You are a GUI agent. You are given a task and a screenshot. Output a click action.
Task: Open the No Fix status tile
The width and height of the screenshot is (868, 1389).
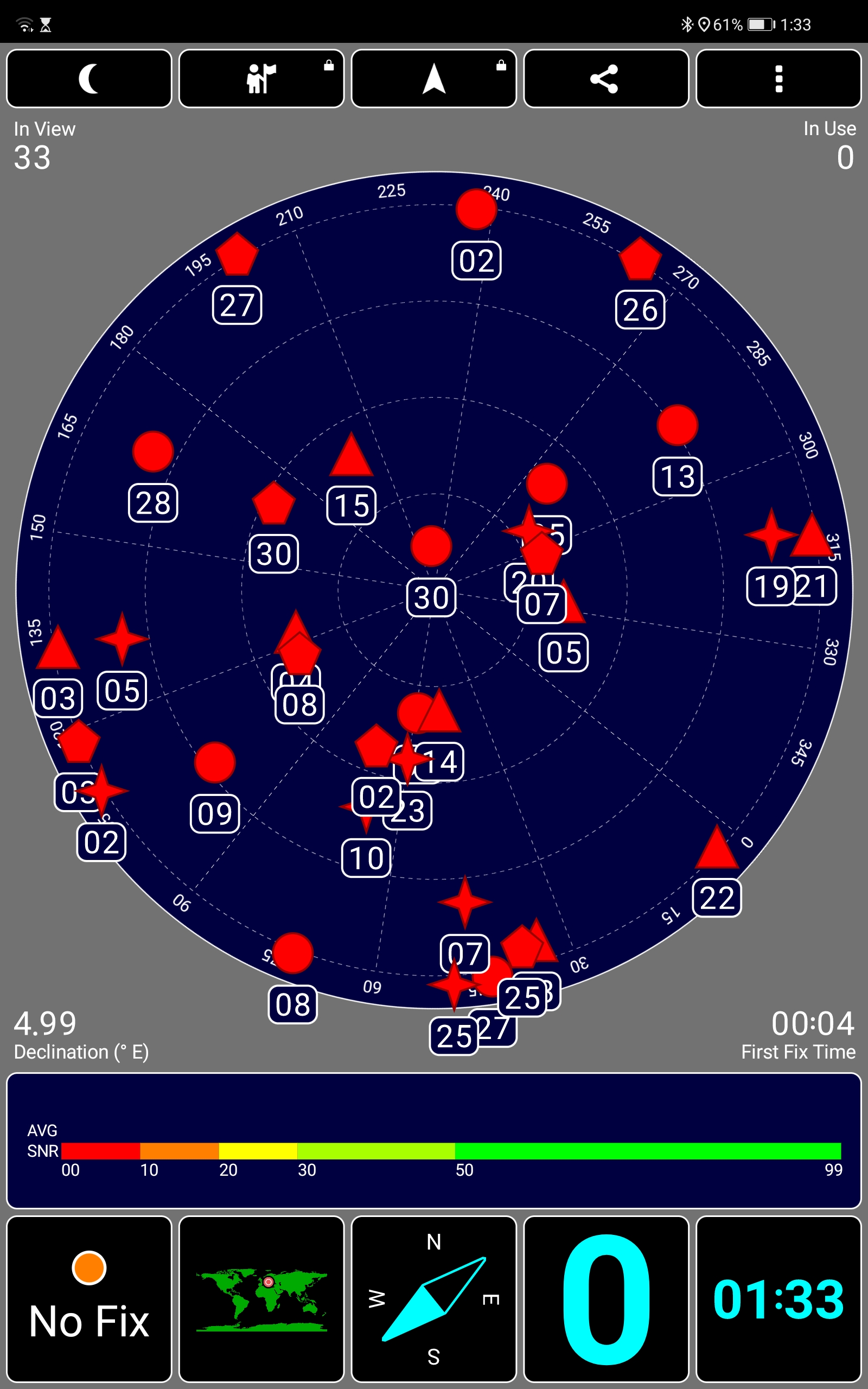[89, 1299]
